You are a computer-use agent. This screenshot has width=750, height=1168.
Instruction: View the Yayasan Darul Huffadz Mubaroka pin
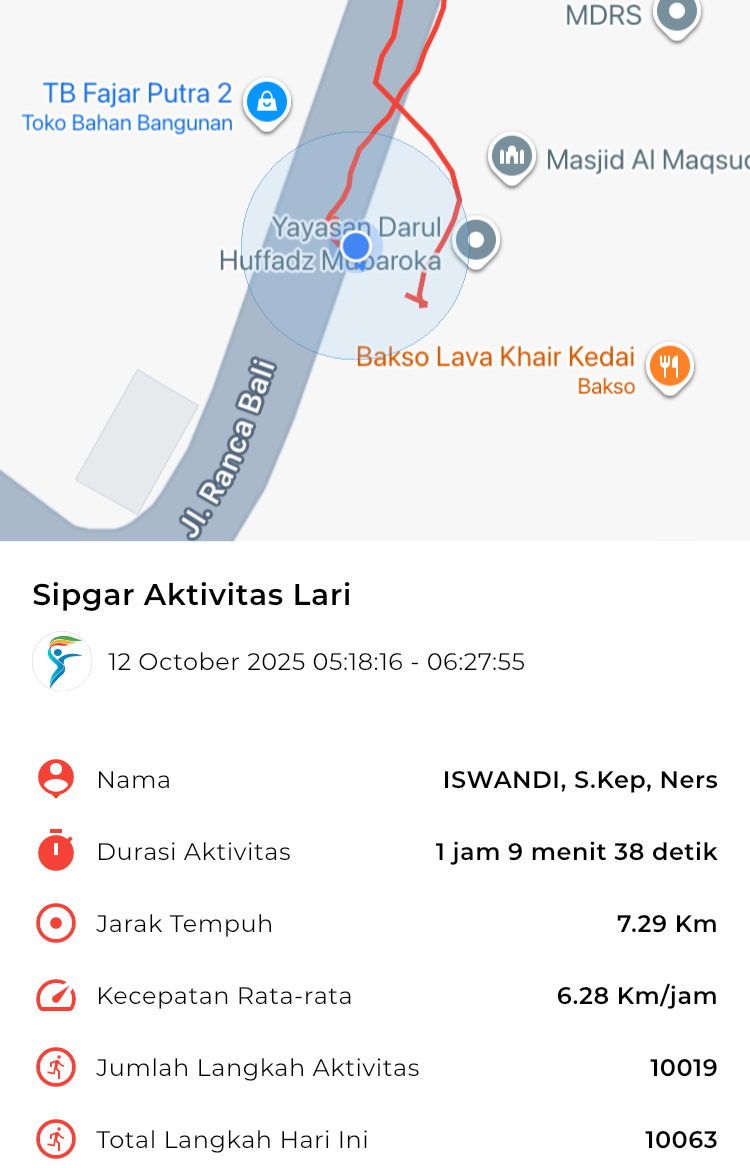coord(477,241)
